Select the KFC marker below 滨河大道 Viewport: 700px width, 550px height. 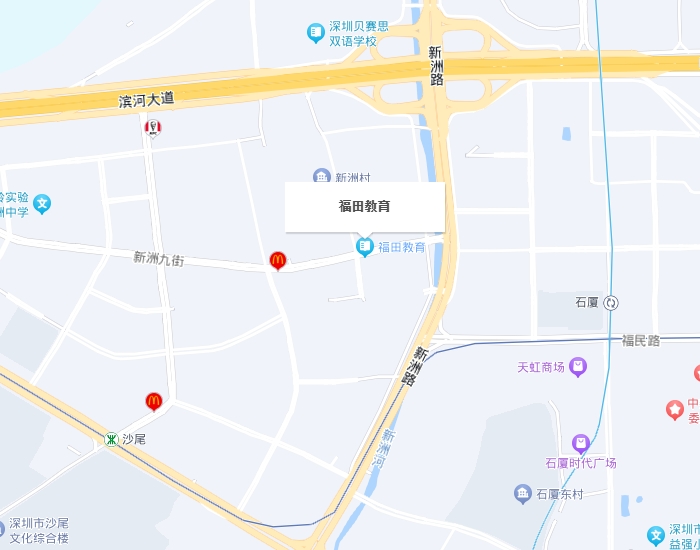coord(153,128)
